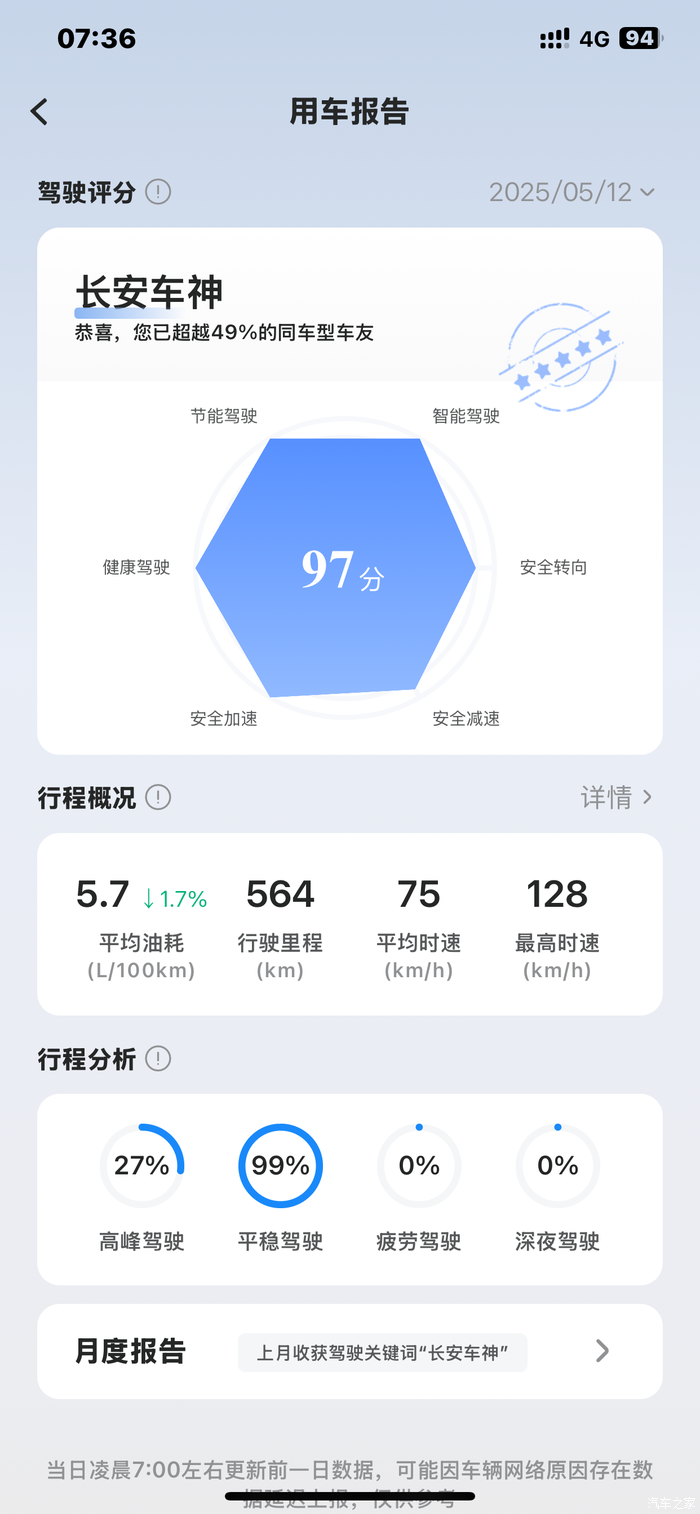Go back from the 用车报告 page
Viewport: 700px width, 1514px height.
[x=39, y=111]
